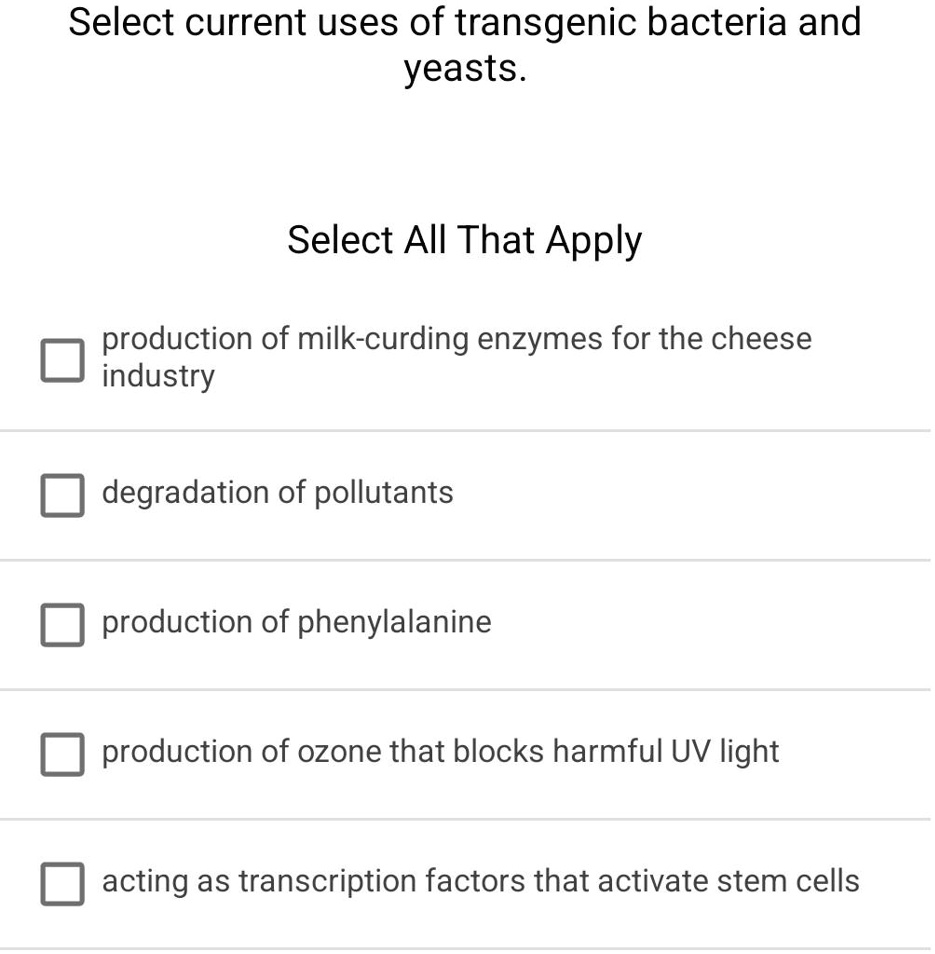Check the ozone production answer box
Viewport: 935px width, 954px height.
pyautogui.click(x=62, y=754)
